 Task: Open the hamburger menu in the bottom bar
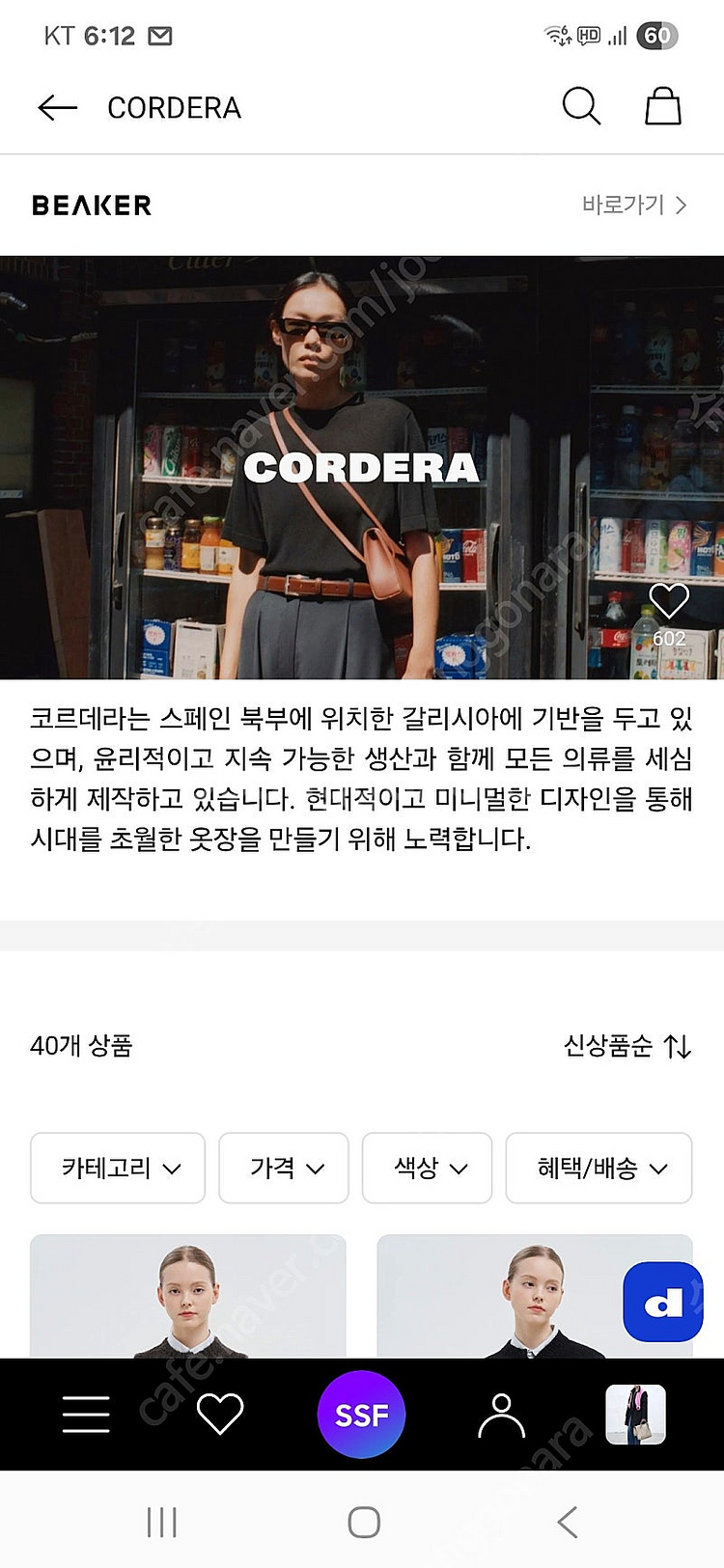point(86,1415)
